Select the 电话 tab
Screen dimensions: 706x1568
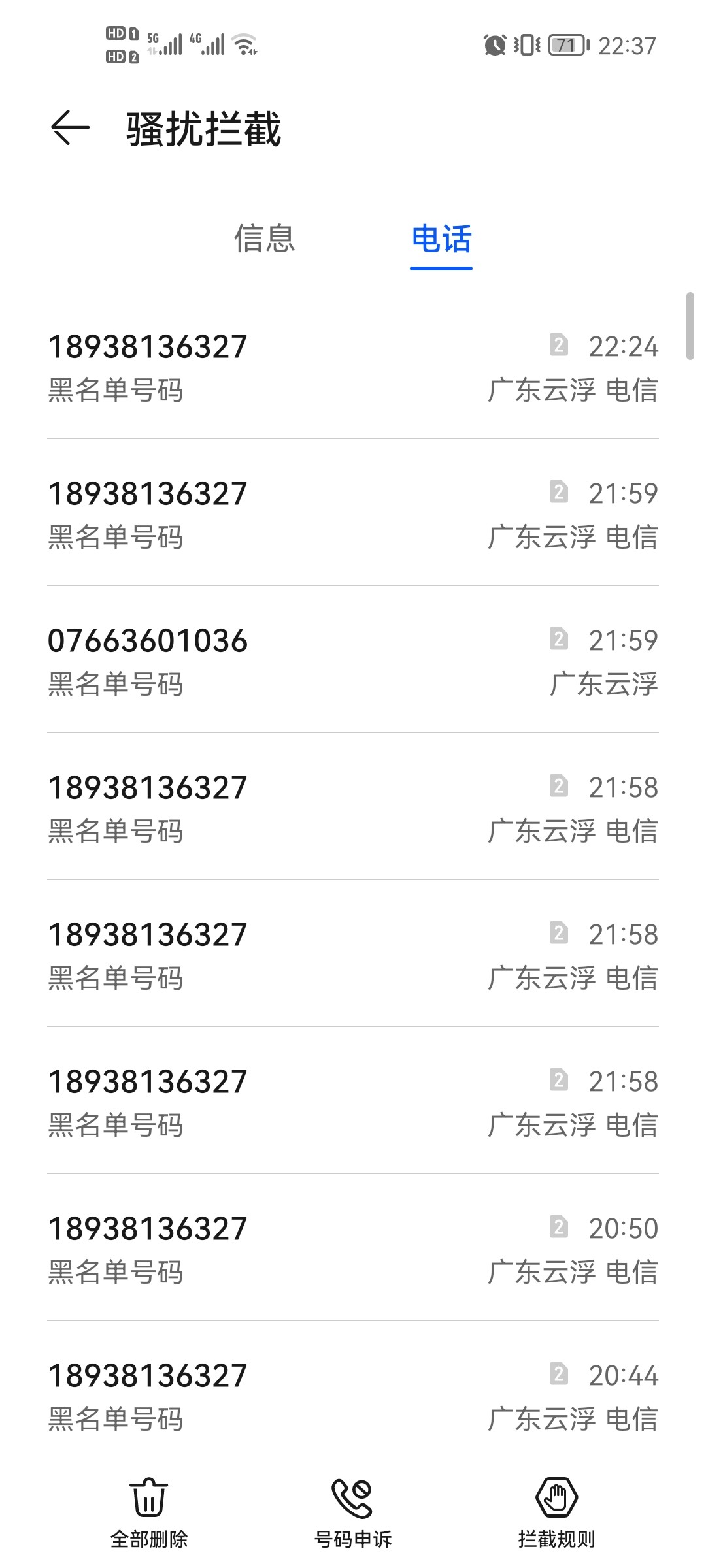pos(441,238)
